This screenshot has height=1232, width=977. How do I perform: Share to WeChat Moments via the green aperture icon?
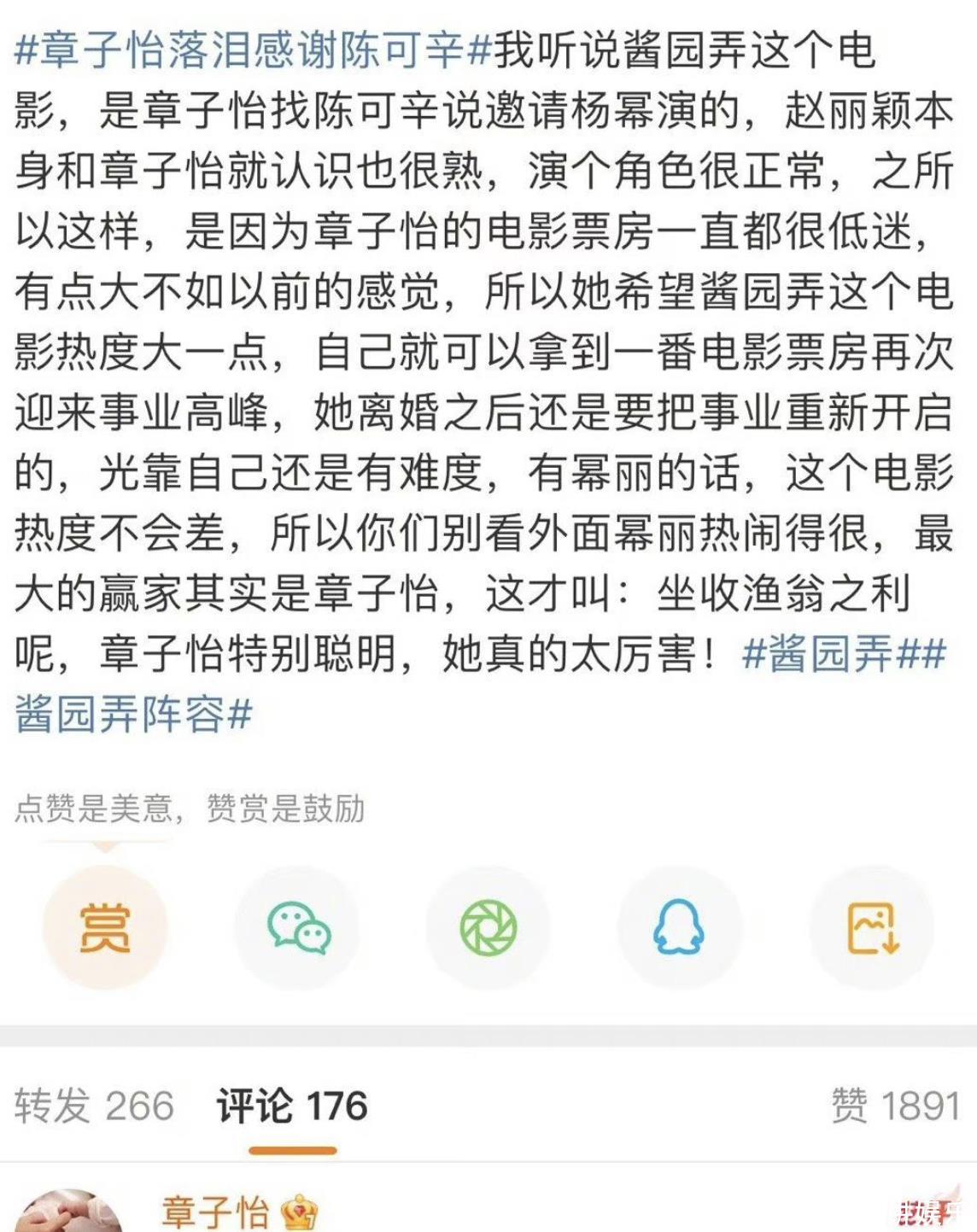tap(488, 928)
